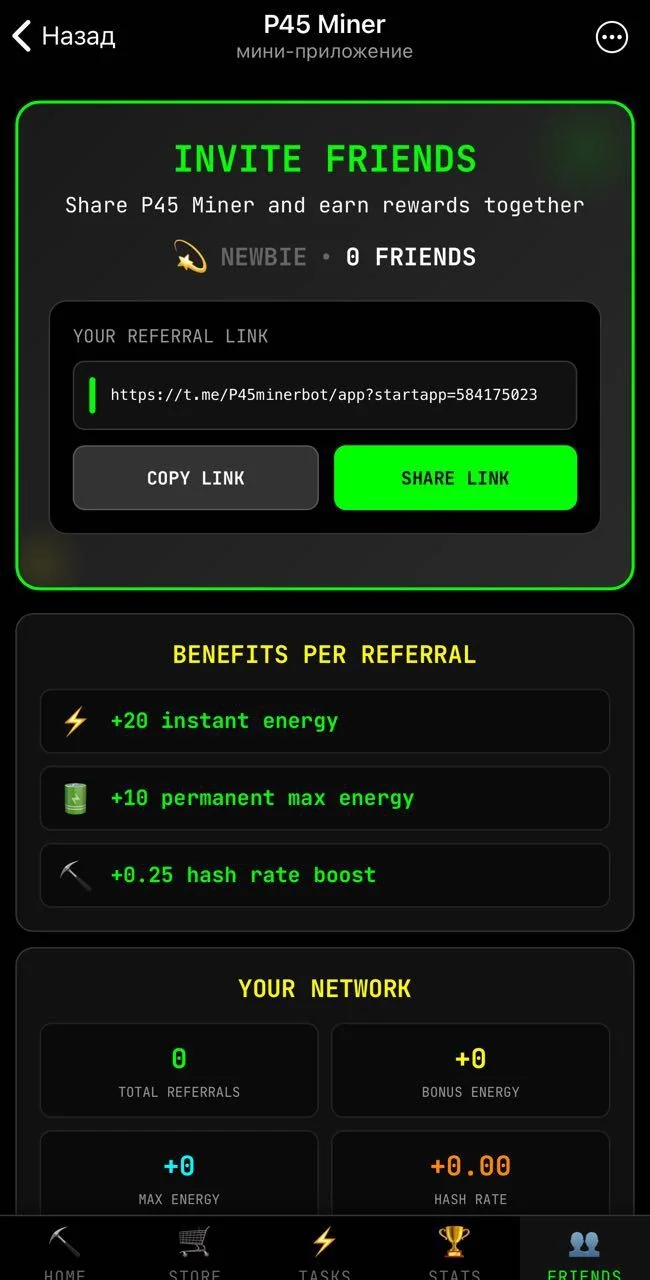The width and height of the screenshot is (650, 1280).
Task: Select the Friends tab
Action: 585,1249
